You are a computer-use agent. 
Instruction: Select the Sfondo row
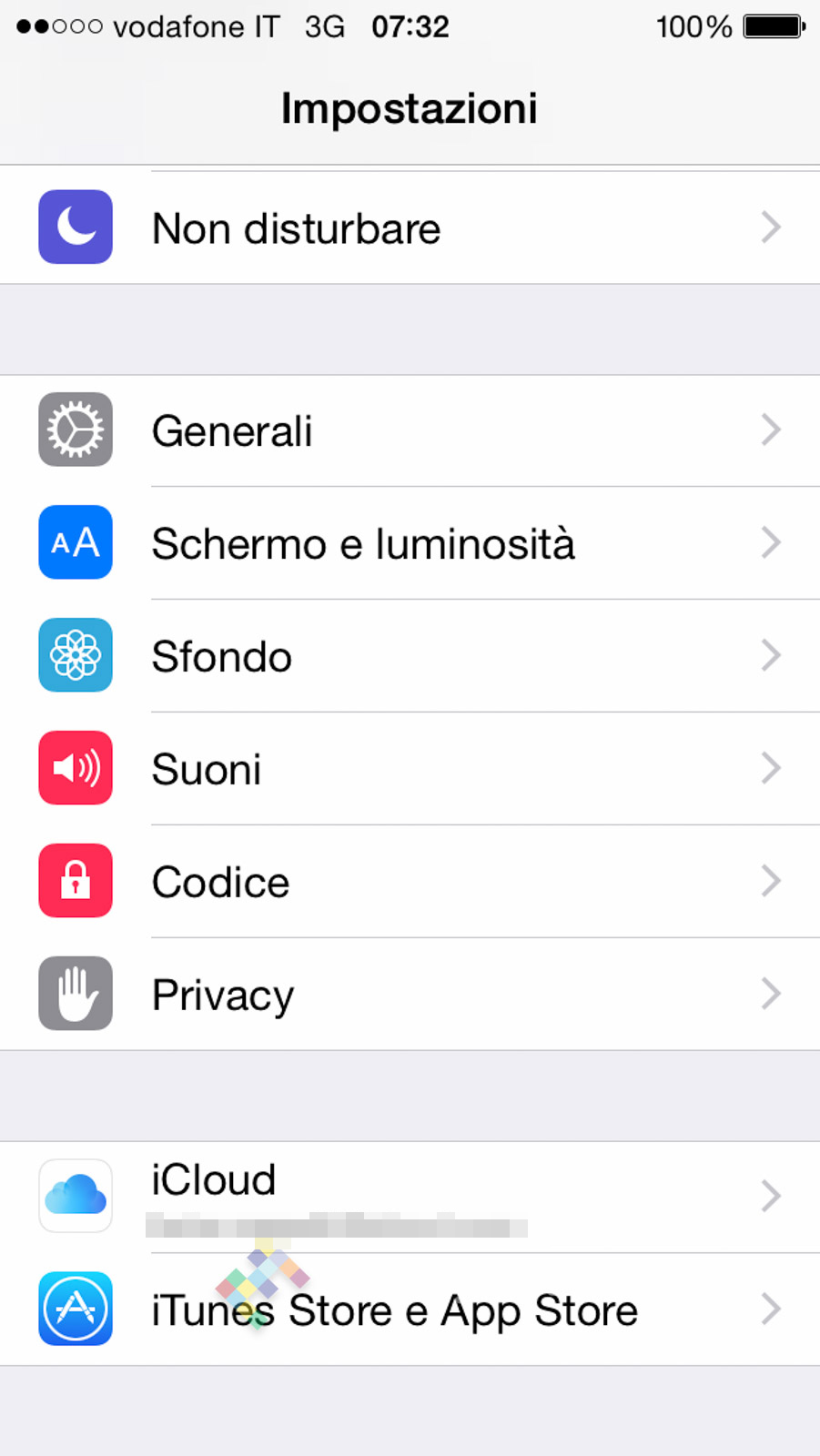coord(410,656)
